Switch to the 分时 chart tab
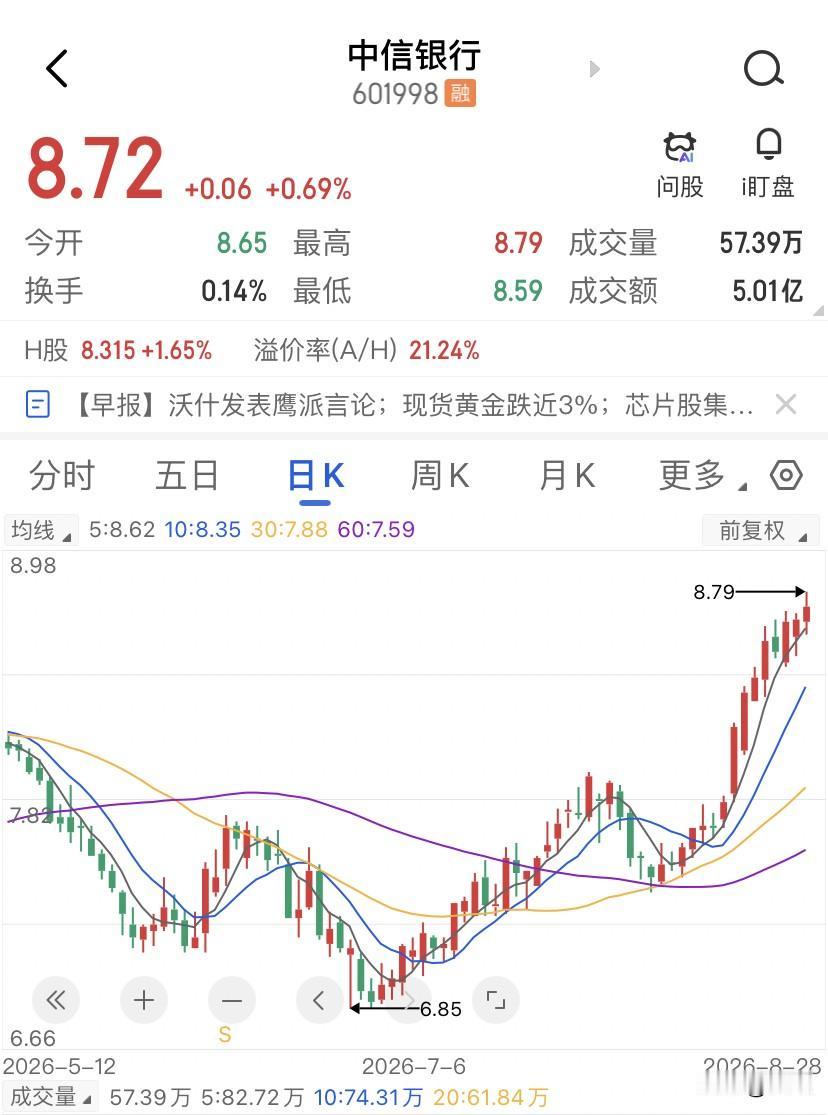This screenshot has height=1115, width=828. click(62, 475)
